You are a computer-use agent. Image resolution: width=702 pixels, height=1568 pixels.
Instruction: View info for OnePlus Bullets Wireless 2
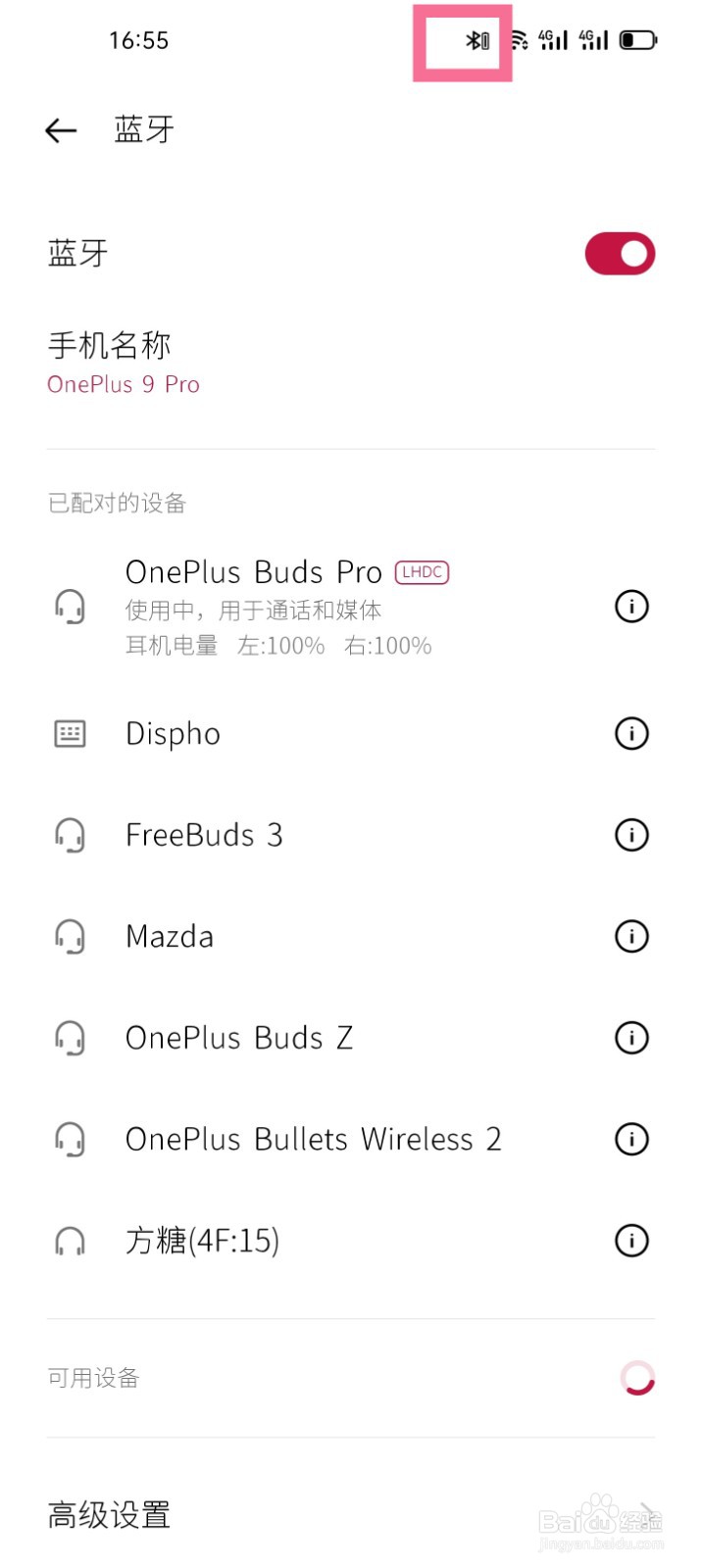(x=631, y=1140)
